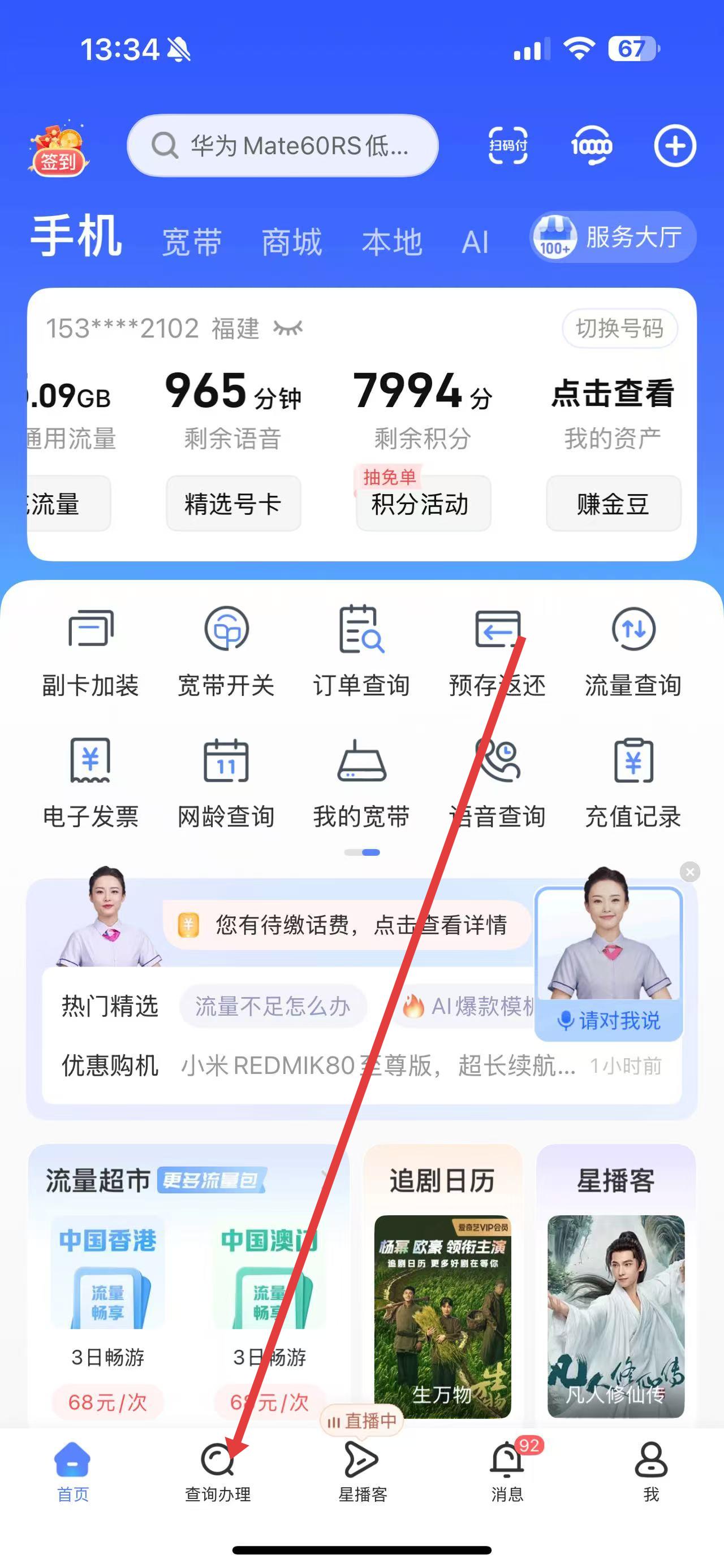Open 充值记录
Image resolution: width=724 pixels, height=1568 pixels.
[633, 782]
